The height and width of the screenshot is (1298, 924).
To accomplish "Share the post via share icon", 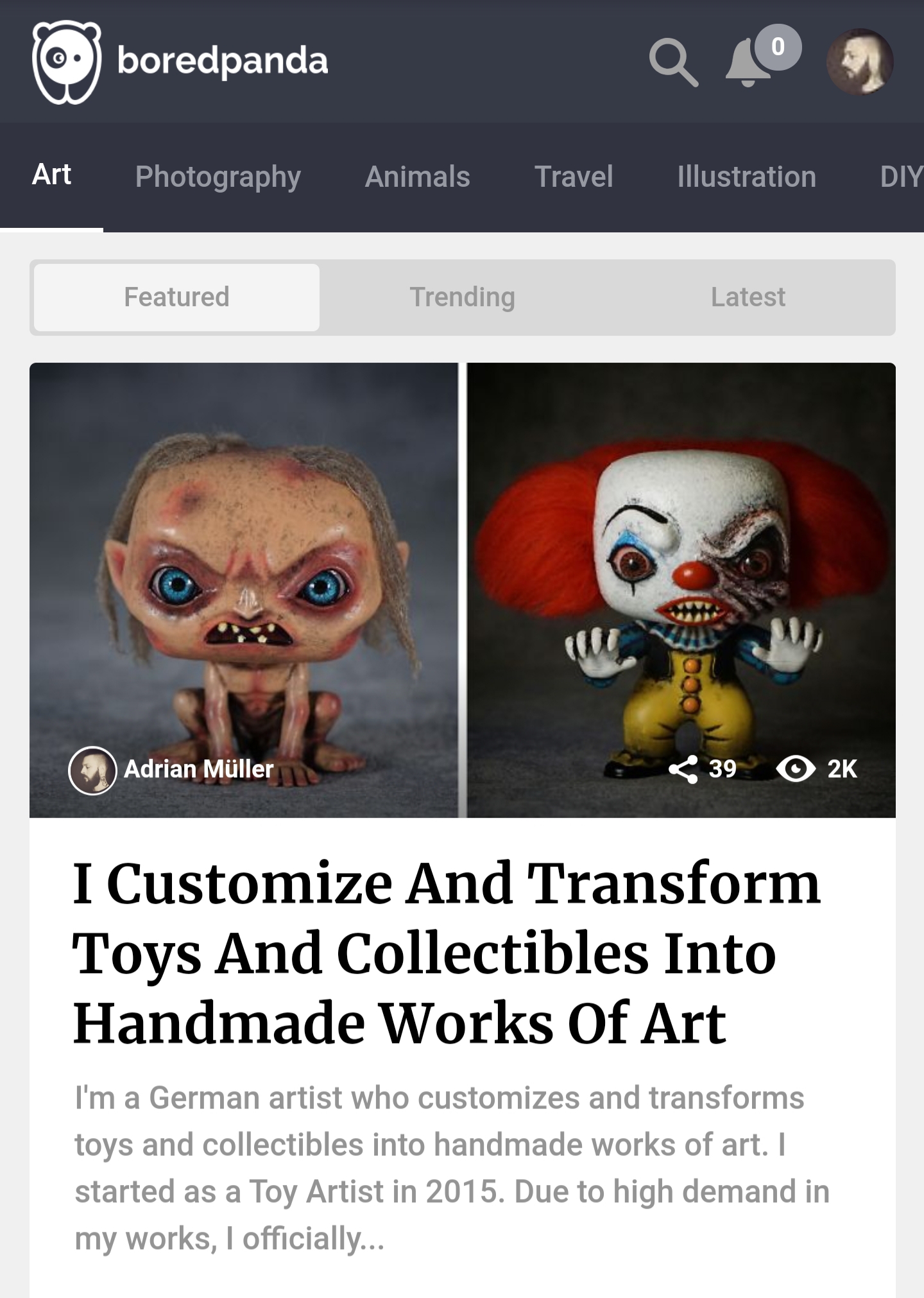I will pyautogui.click(x=683, y=769).
